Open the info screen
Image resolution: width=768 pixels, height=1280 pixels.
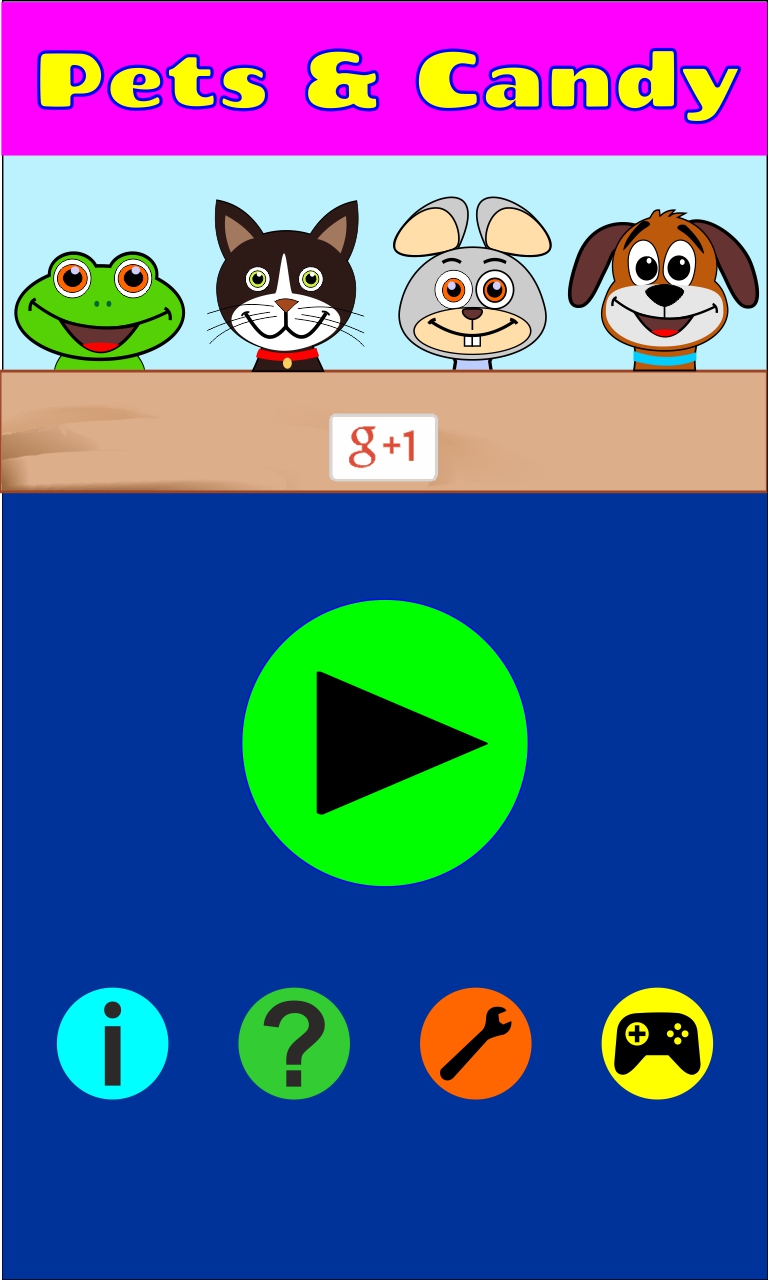(x=113, y=1044)
